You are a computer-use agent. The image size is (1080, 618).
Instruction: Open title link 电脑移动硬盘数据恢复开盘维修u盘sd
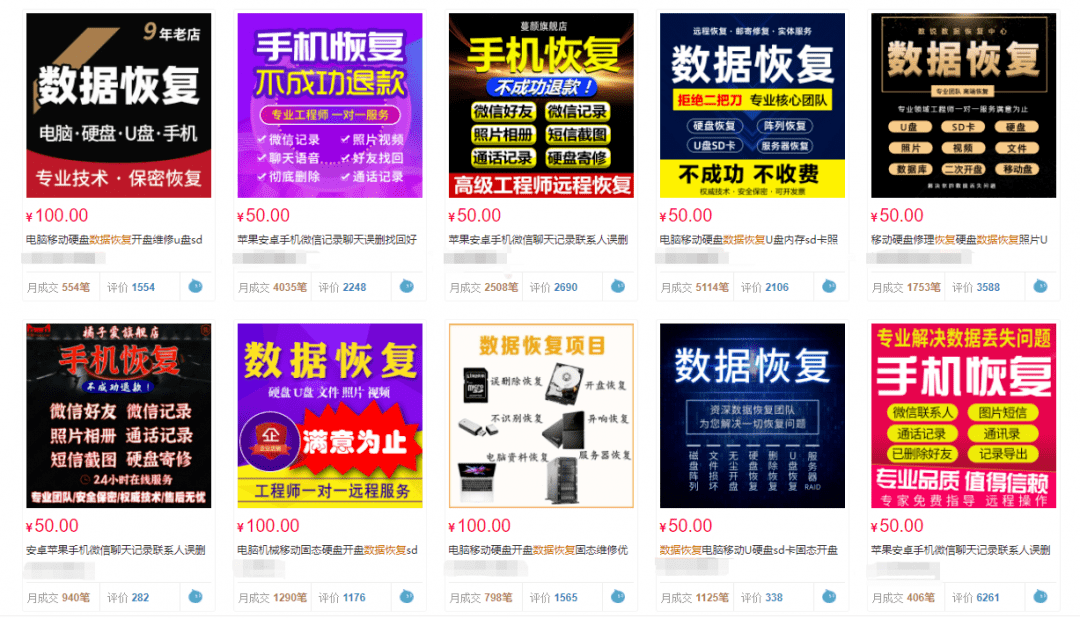point(114,240)
